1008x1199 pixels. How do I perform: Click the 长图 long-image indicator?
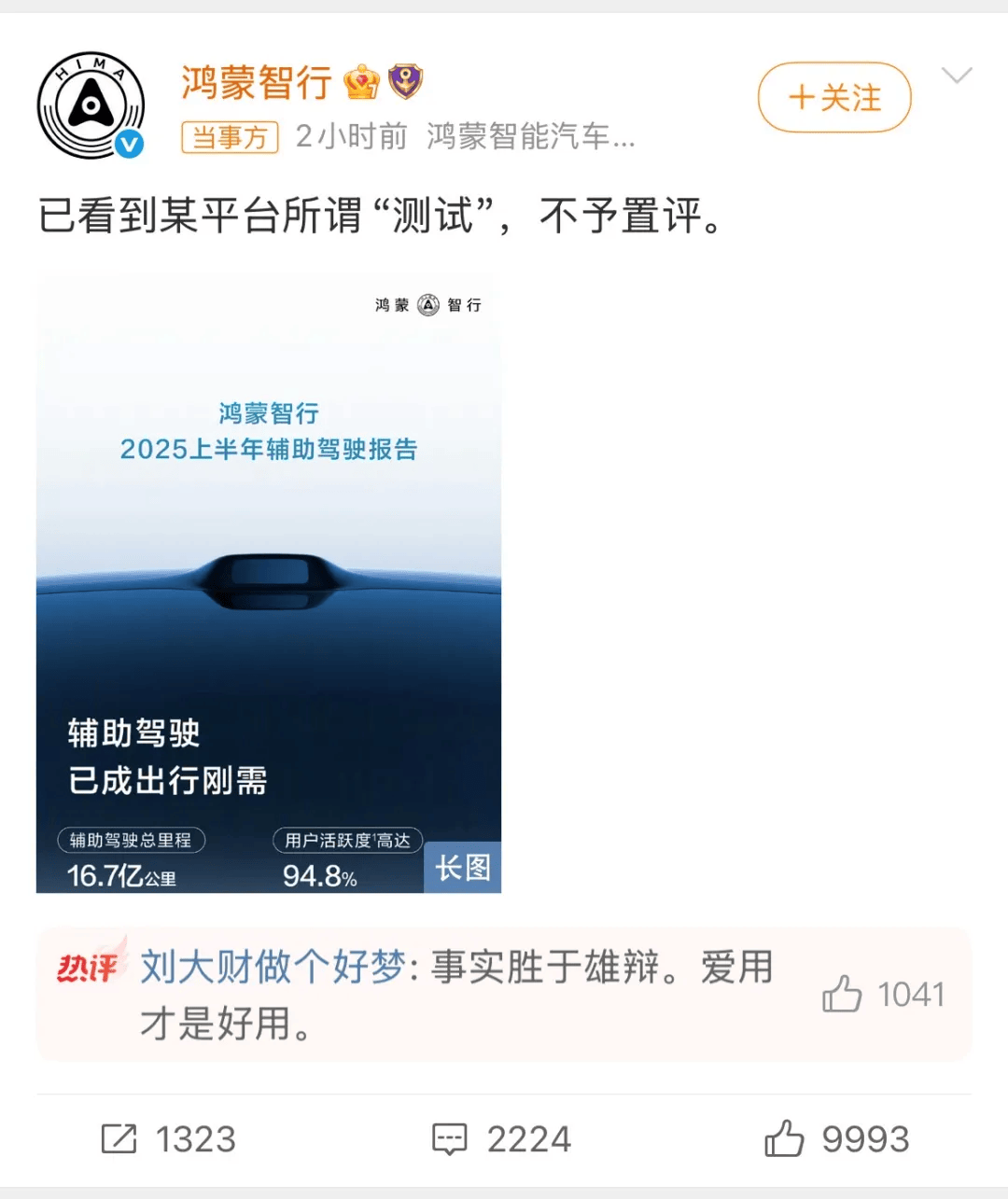point(462,869)
